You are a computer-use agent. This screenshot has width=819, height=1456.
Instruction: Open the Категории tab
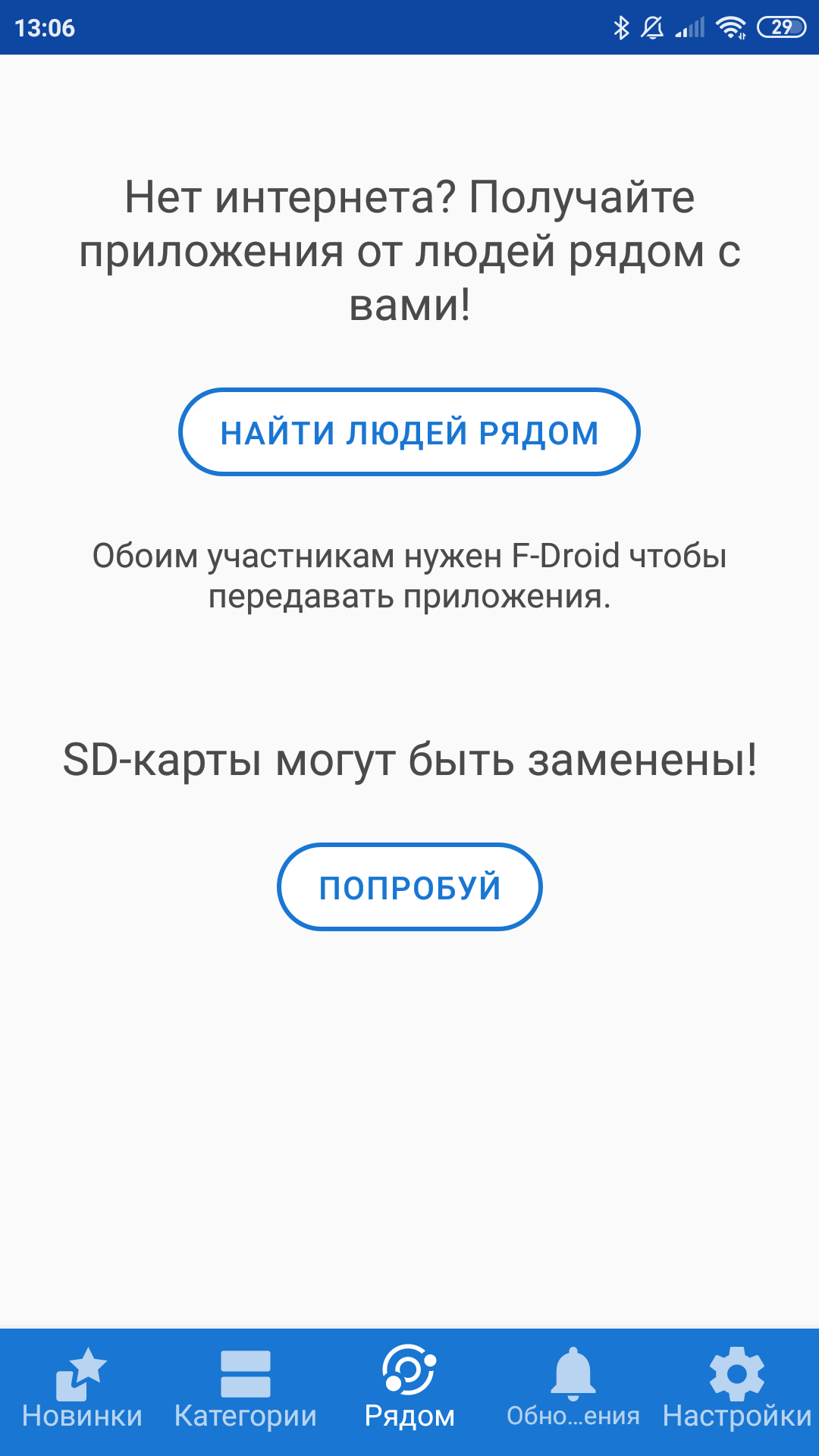pyautogui.click(x=246, y=1392)
